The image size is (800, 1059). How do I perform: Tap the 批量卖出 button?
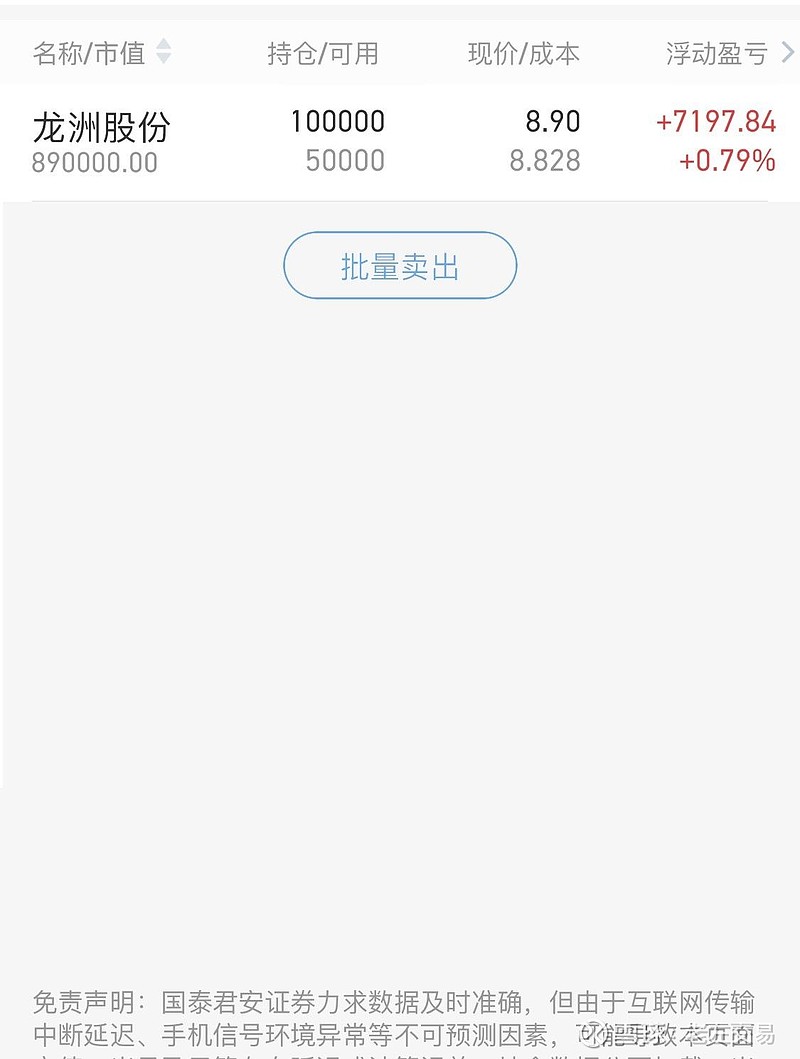pyautogui.click(x=400, y=266)
